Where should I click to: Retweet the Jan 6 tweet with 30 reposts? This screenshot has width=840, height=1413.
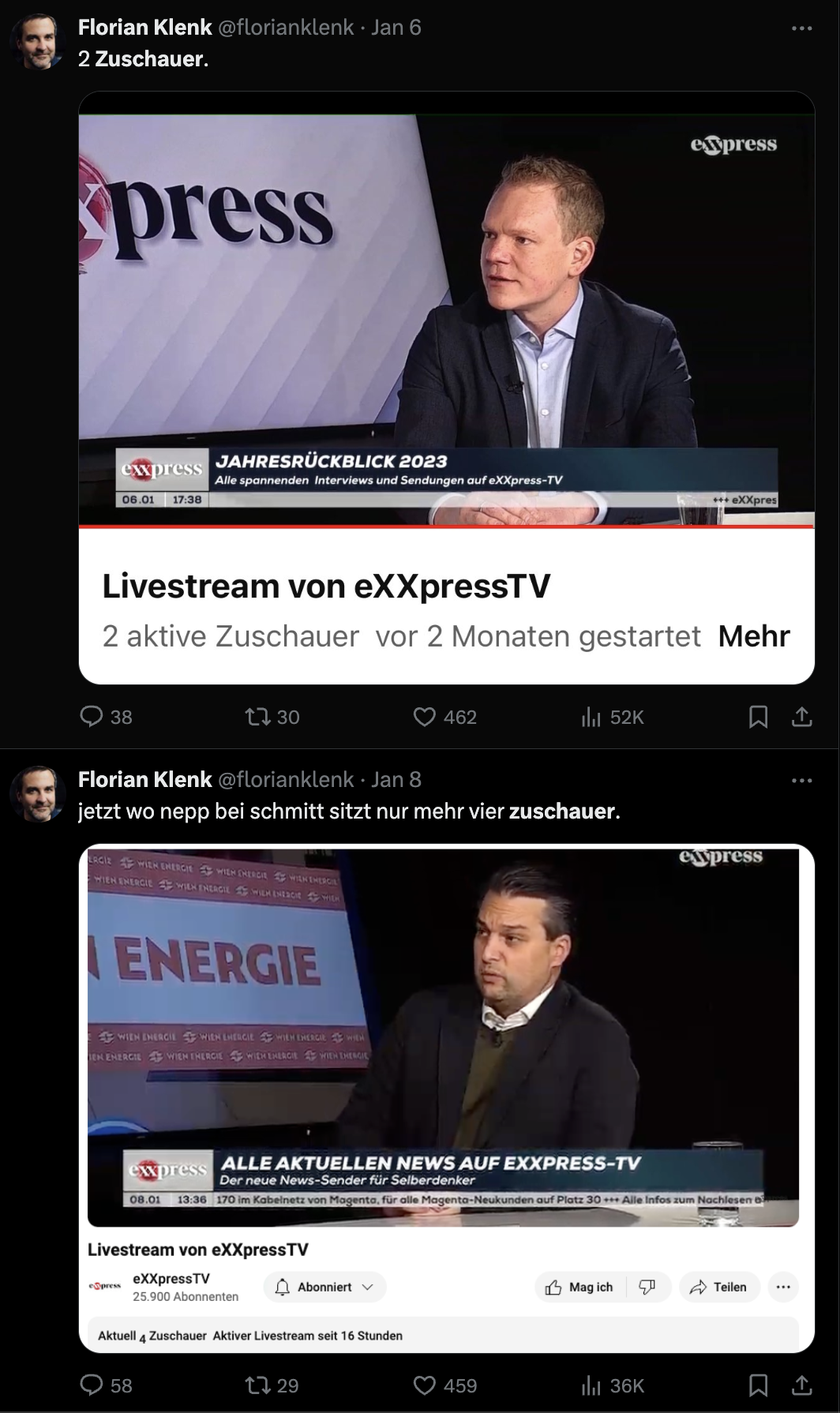tap(272, 717)
